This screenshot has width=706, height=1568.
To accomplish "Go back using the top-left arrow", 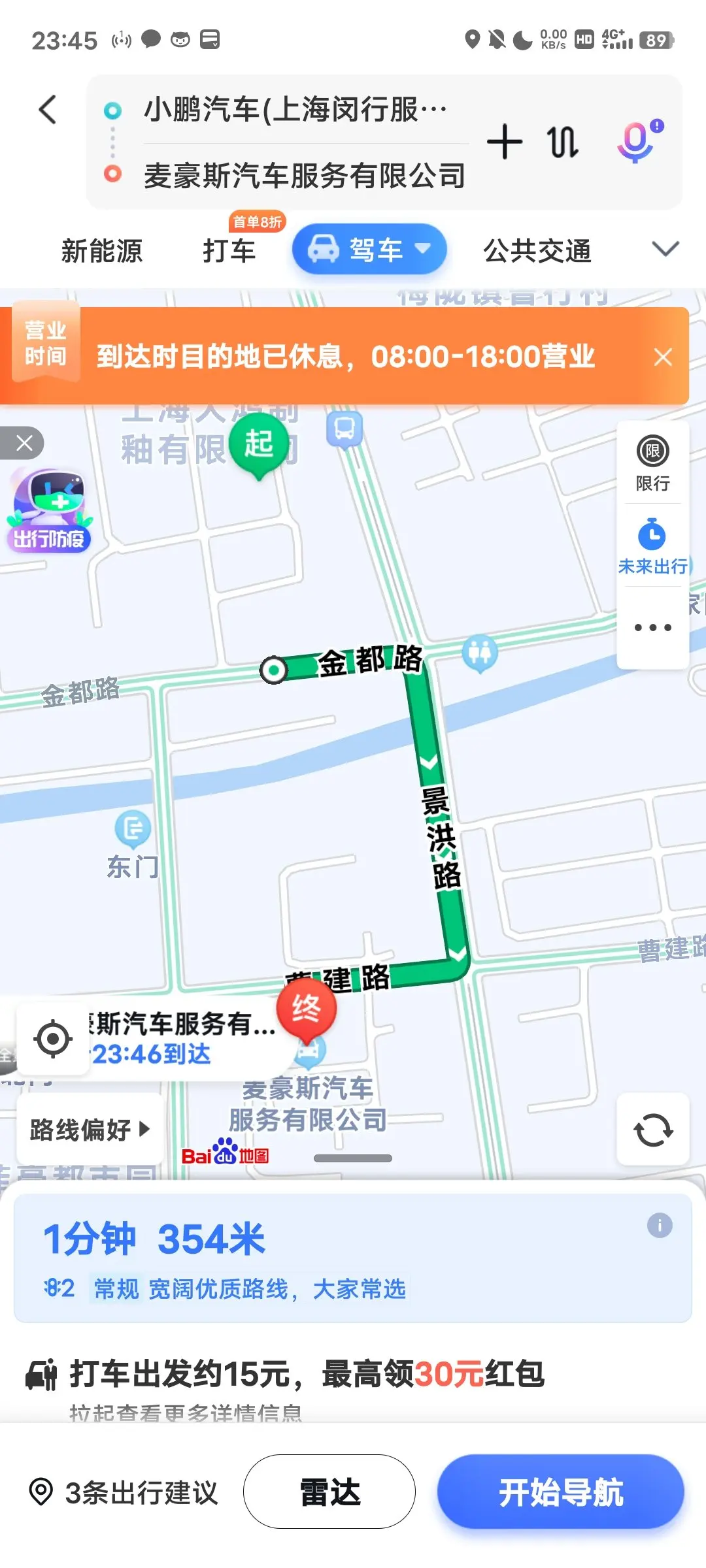I will click(48, 109).
